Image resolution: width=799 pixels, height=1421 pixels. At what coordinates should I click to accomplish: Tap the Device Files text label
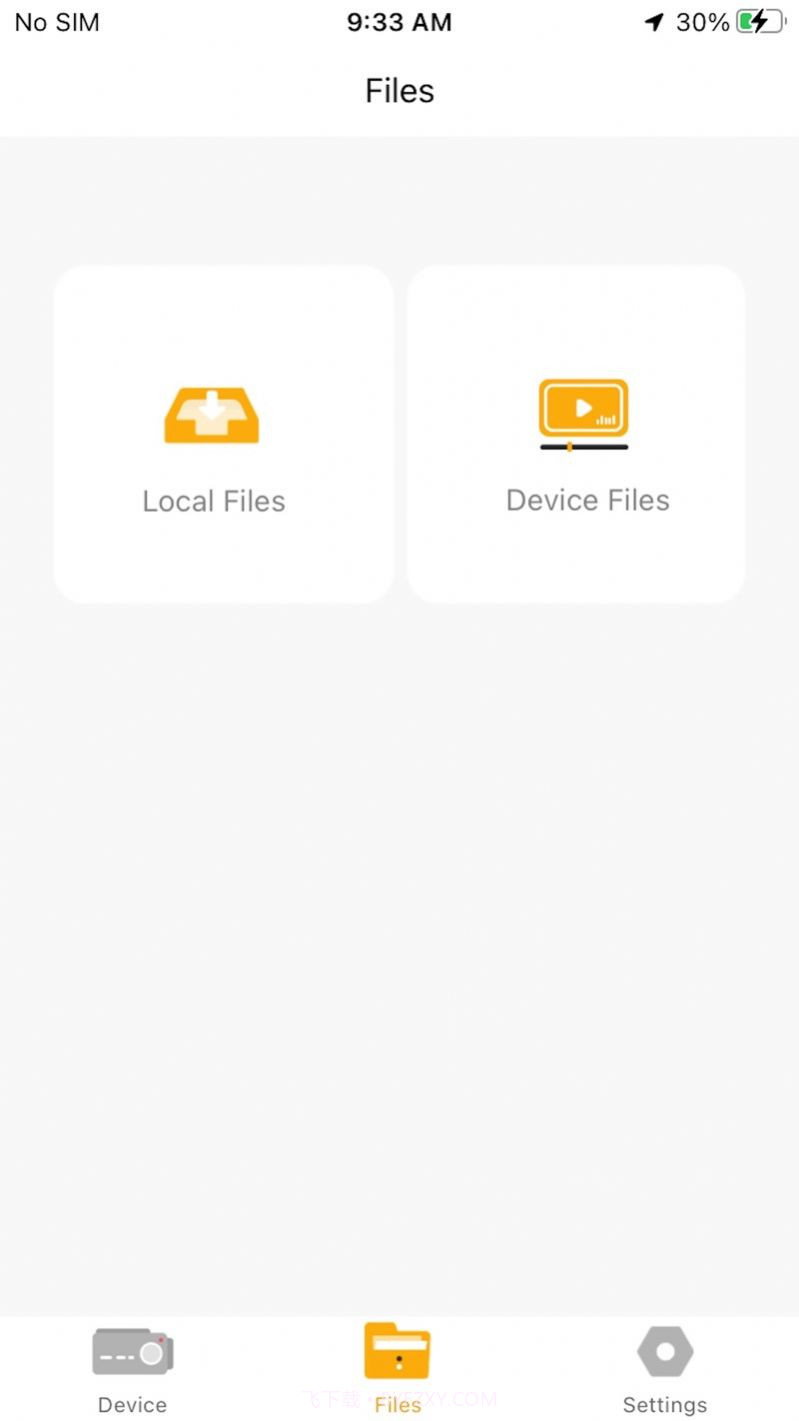[587, 500]
